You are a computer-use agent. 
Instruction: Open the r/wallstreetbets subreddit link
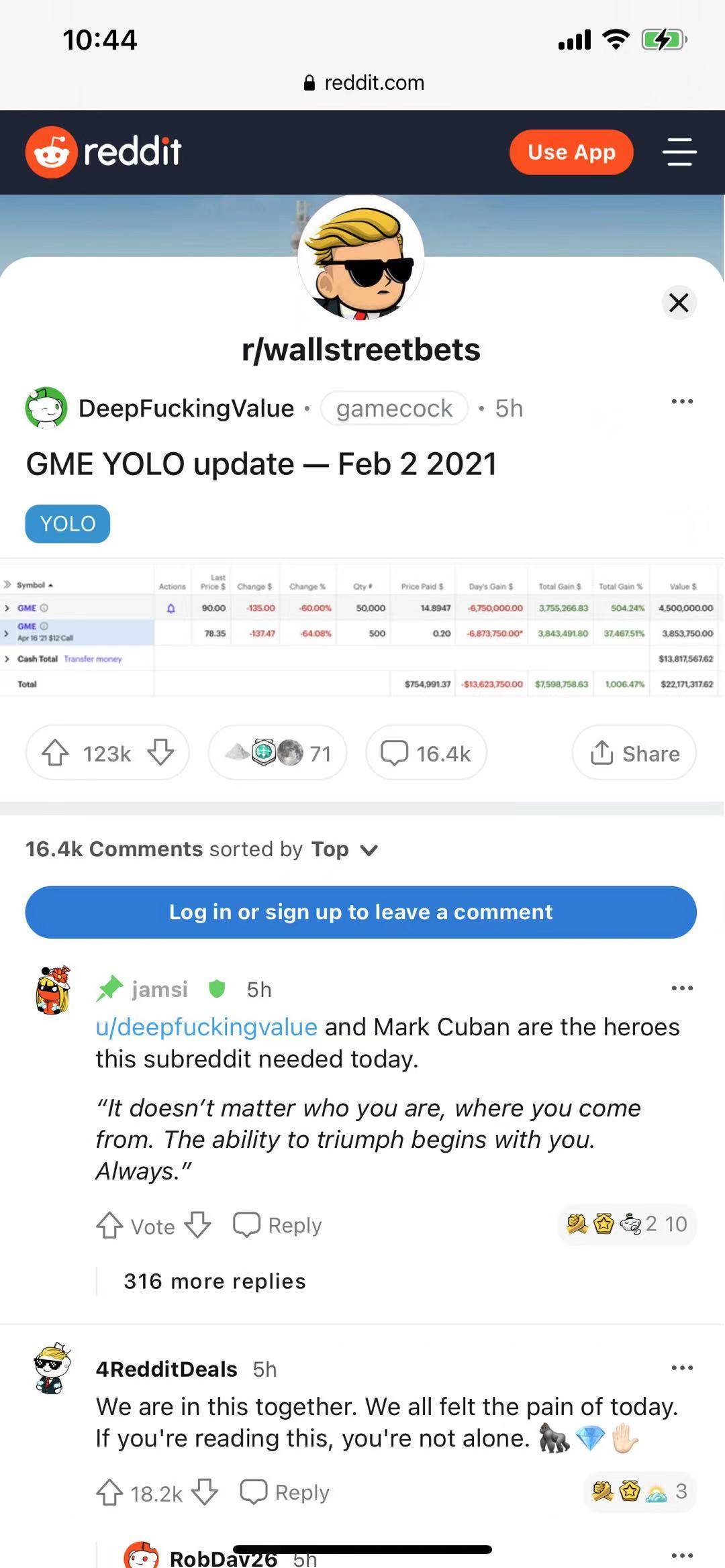point(361,350)
